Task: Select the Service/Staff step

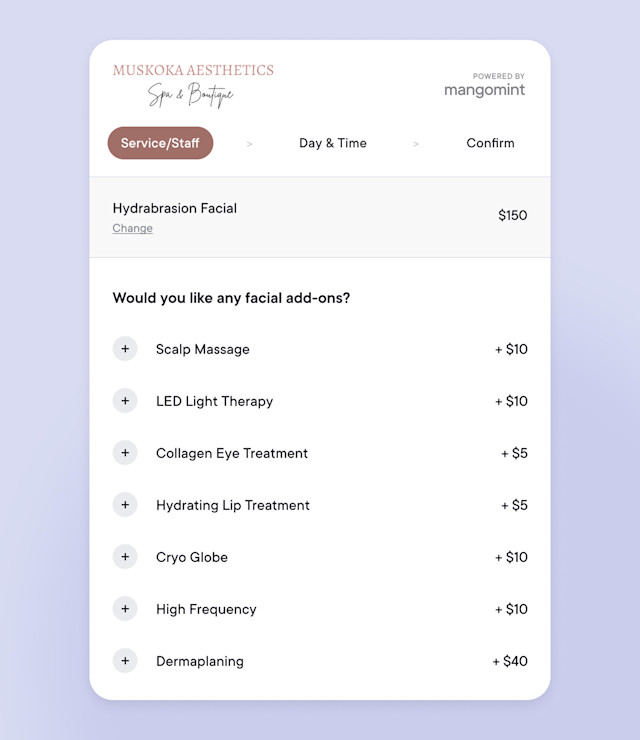Action: (160, 143)
